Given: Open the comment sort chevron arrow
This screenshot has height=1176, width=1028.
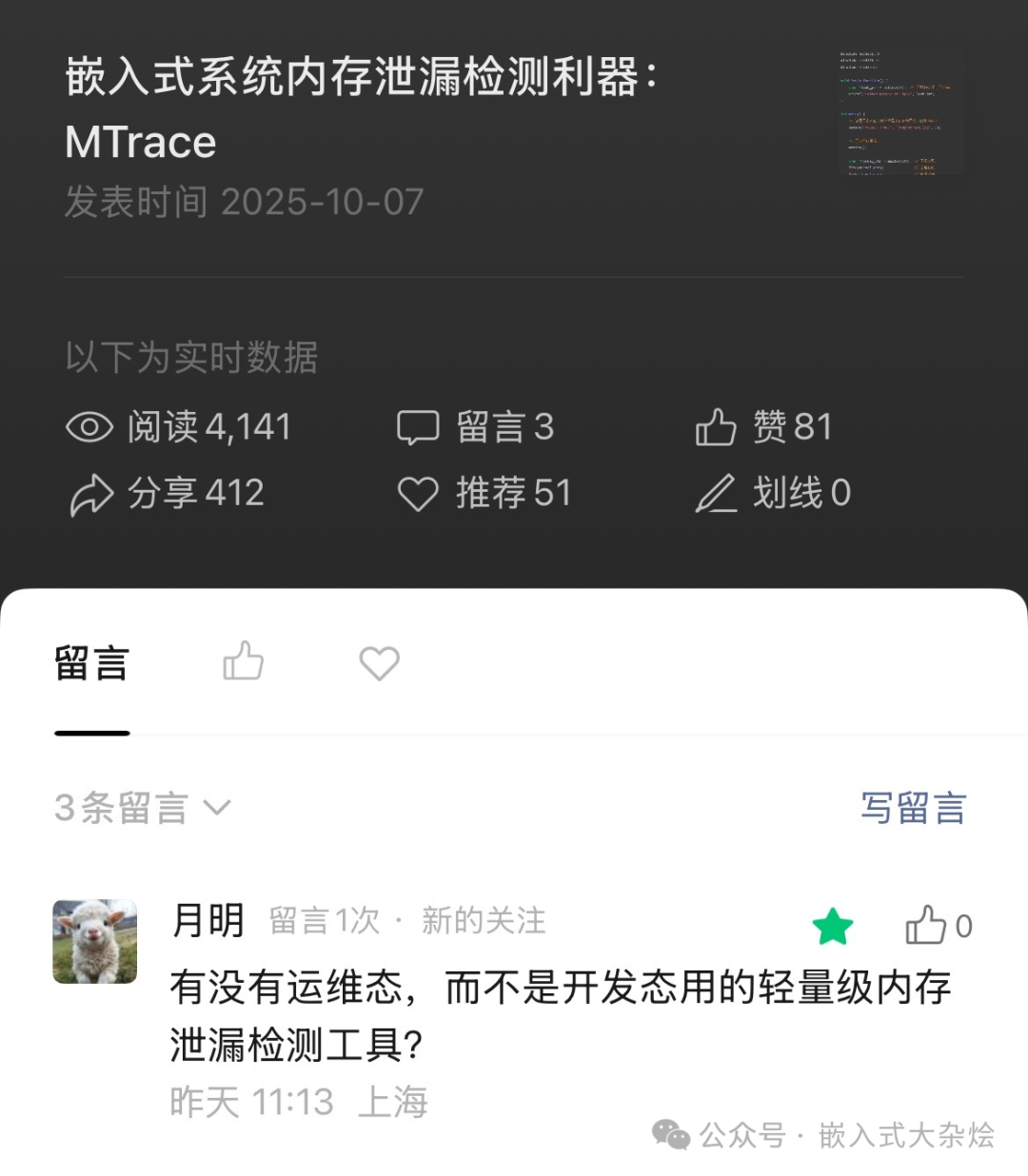Looking at the screenshot, I should tap(221, 808).
